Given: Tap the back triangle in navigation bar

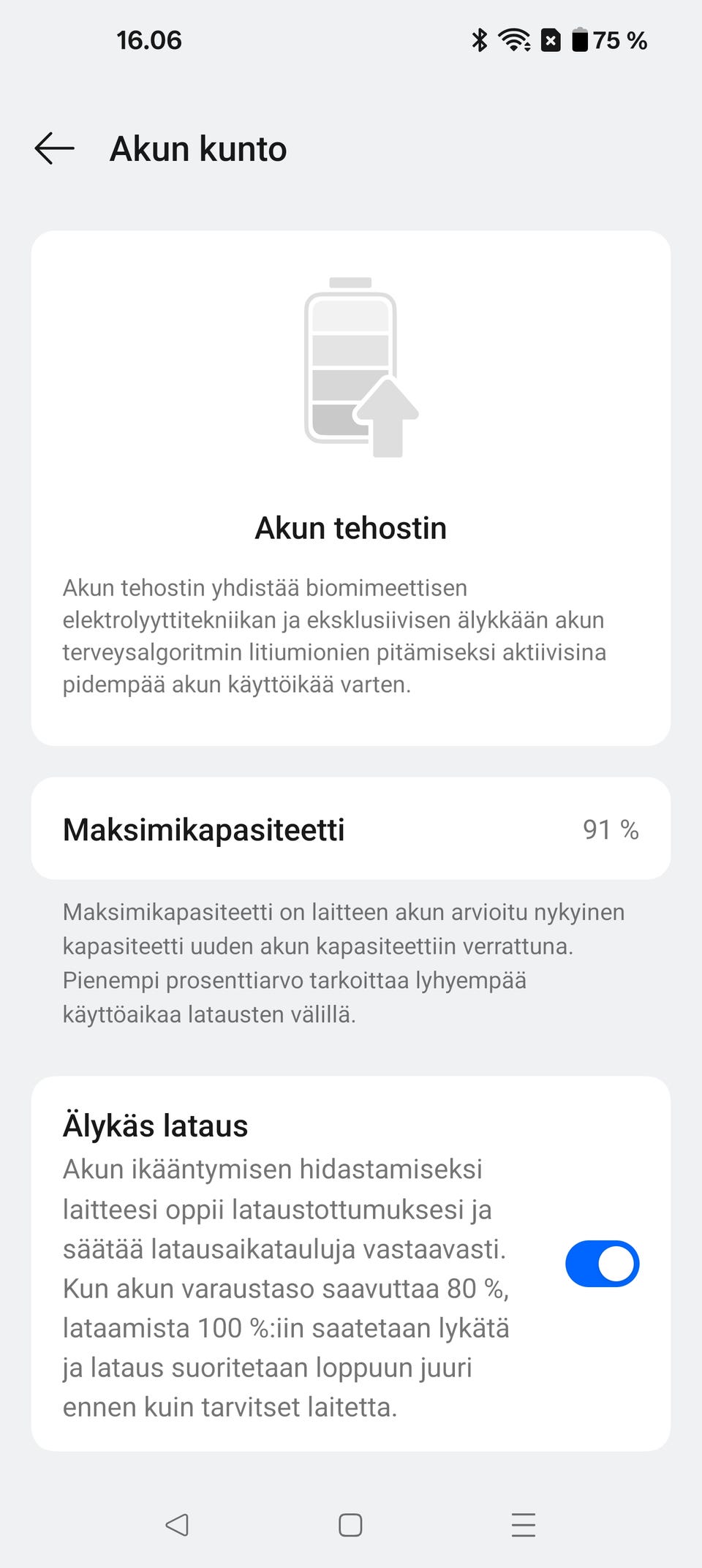Looking at the screenshot, I should click(176, 1526).
